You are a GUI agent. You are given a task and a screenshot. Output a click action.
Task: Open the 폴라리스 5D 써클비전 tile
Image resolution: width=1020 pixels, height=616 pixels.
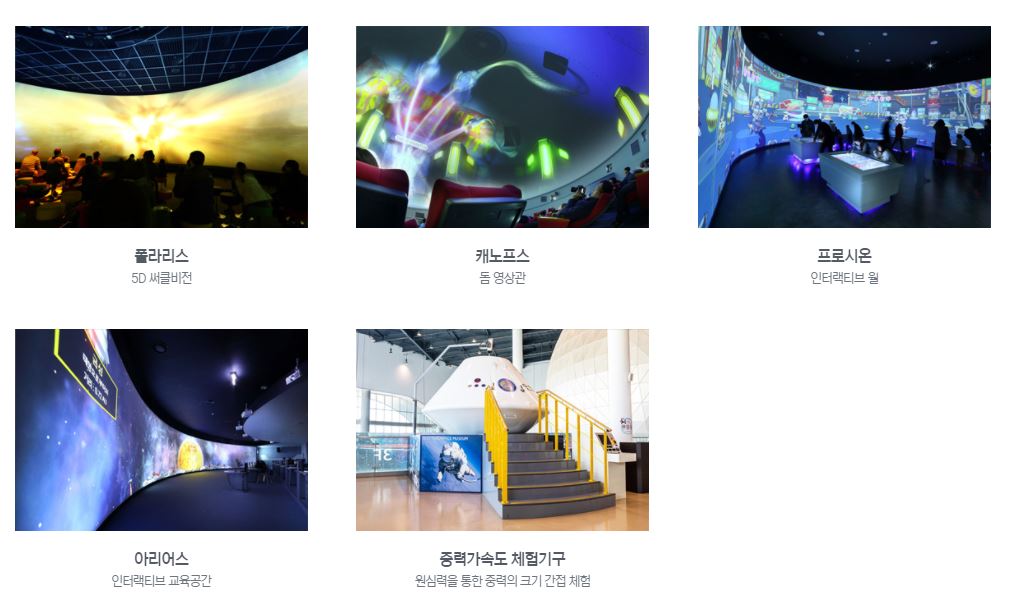[161, 127]
